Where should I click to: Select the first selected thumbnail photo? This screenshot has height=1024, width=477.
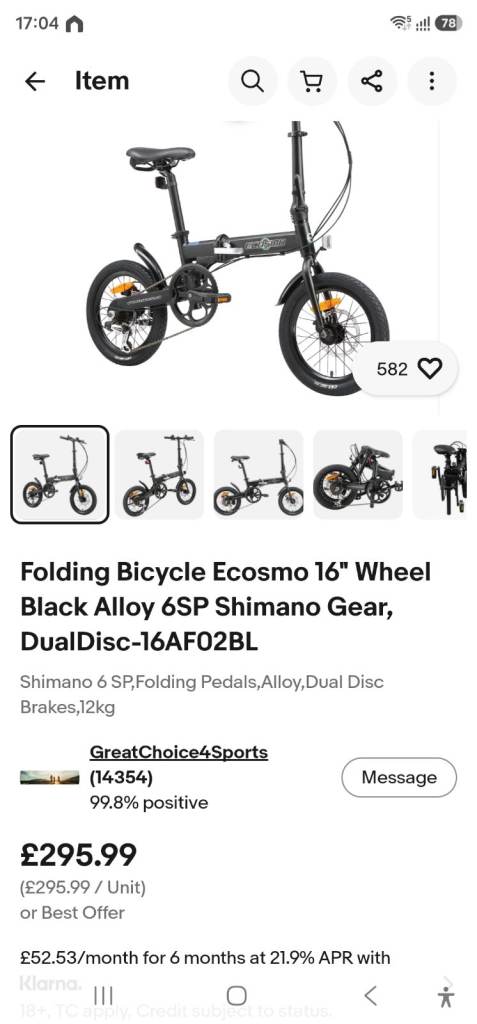coord(59,474)
